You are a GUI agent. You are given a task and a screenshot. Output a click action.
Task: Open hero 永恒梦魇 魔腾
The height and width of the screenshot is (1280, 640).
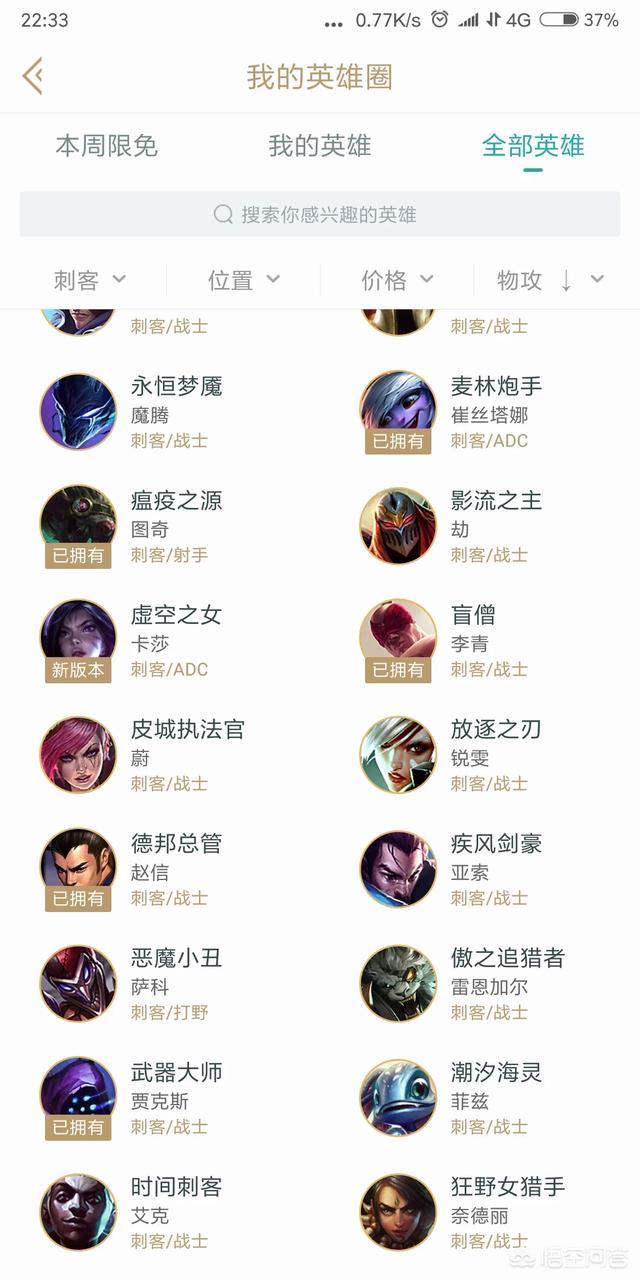coord(160,412)
